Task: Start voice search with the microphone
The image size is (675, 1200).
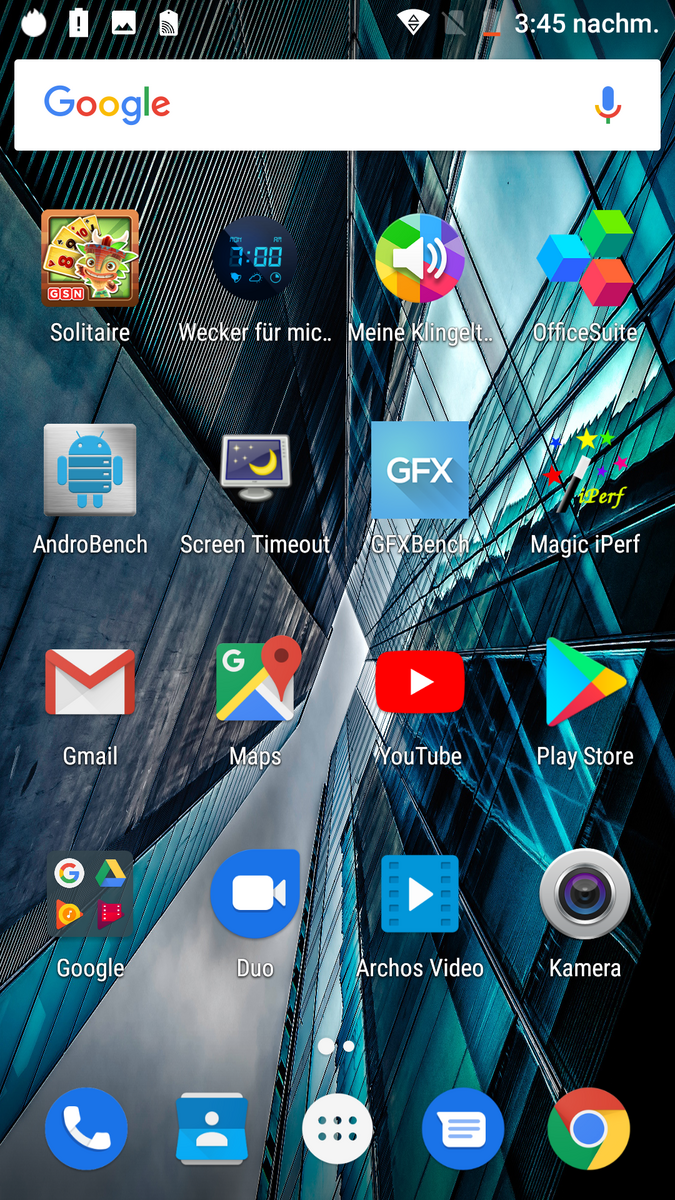Action: (x=607, y=105)
